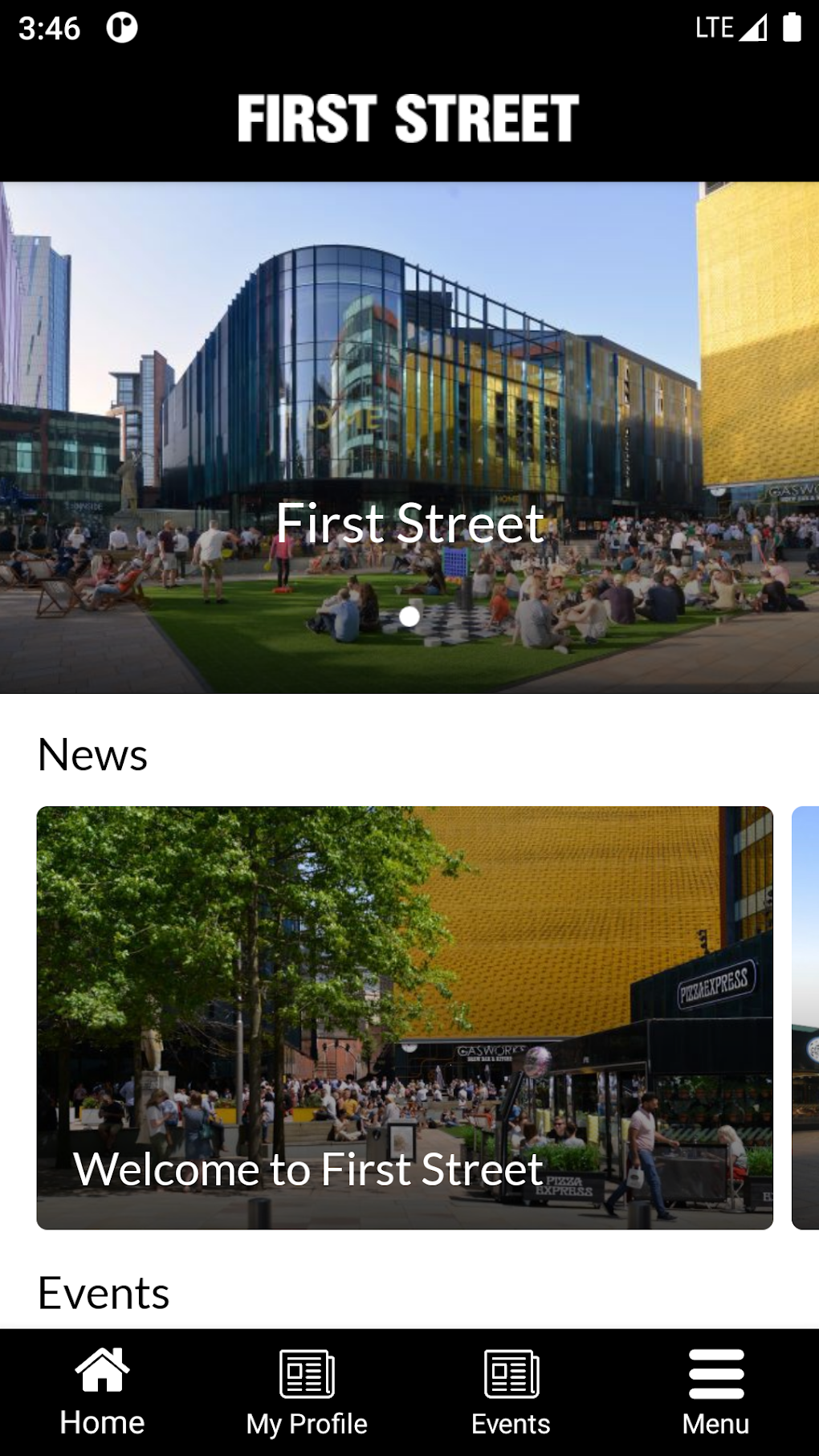This screenshot has height=1456, width=819.
Task: Tap the clock showing 3:46
Action: coord(48,30)
